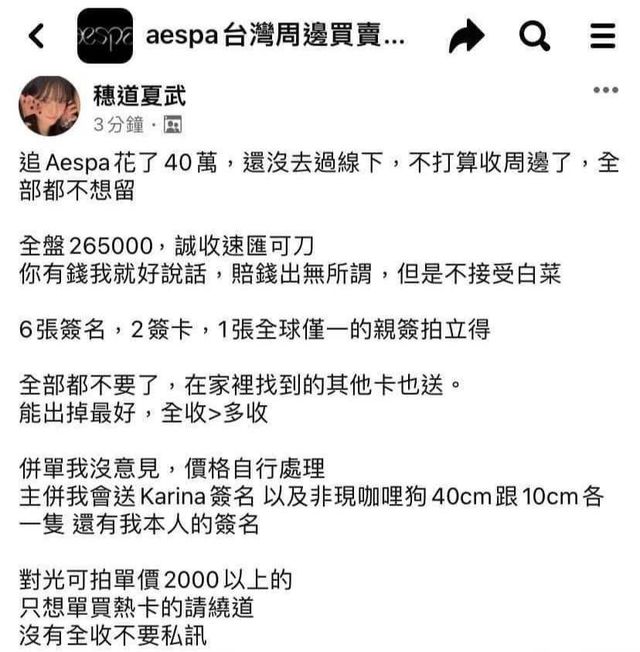Image resolution: width=640 pixels, height=652 pixels.
Task: Open the post's three-dot options menu
Action: coord(606,90)
